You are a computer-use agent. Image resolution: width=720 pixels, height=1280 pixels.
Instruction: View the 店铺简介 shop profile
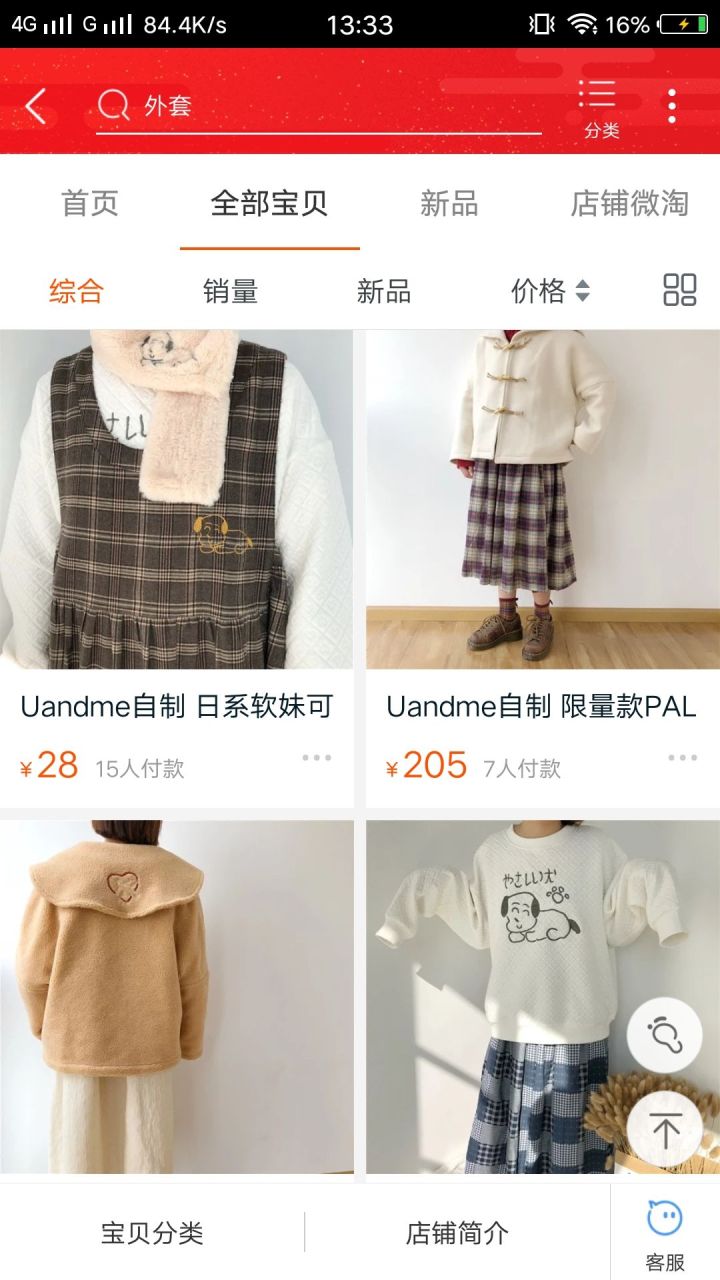457,1233
